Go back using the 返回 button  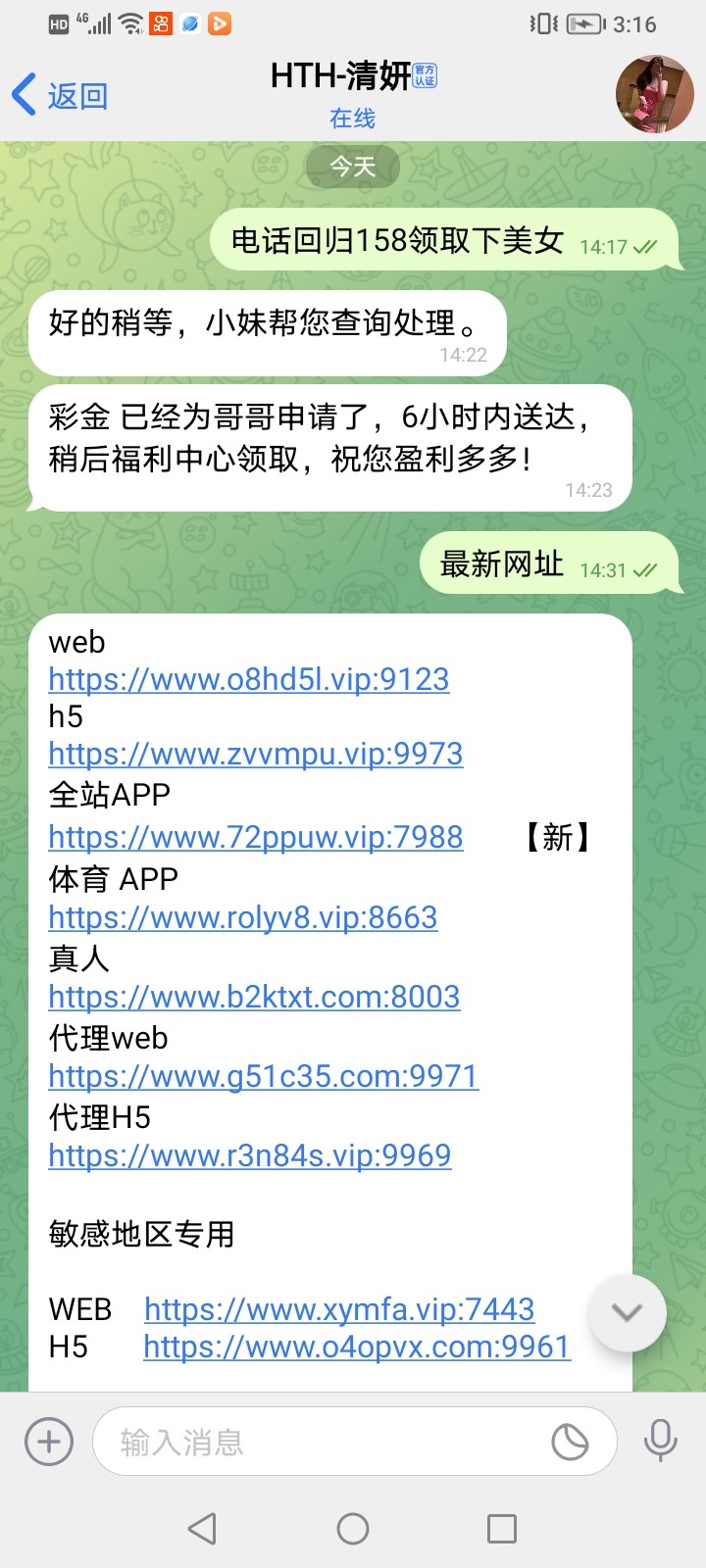(x=59, y=95)
